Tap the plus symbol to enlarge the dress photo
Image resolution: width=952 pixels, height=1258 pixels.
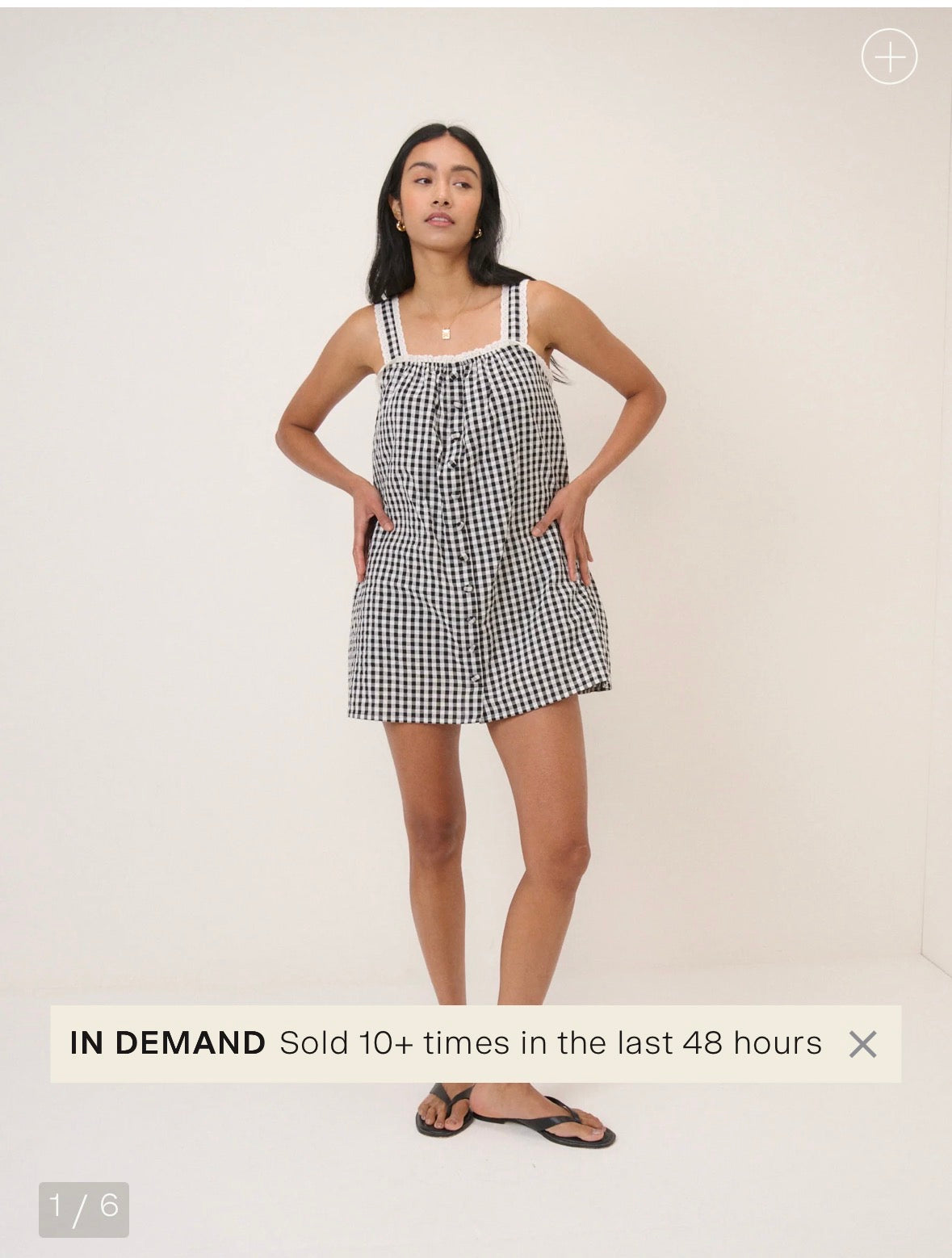pyautogui.click(x=889, y=57)
